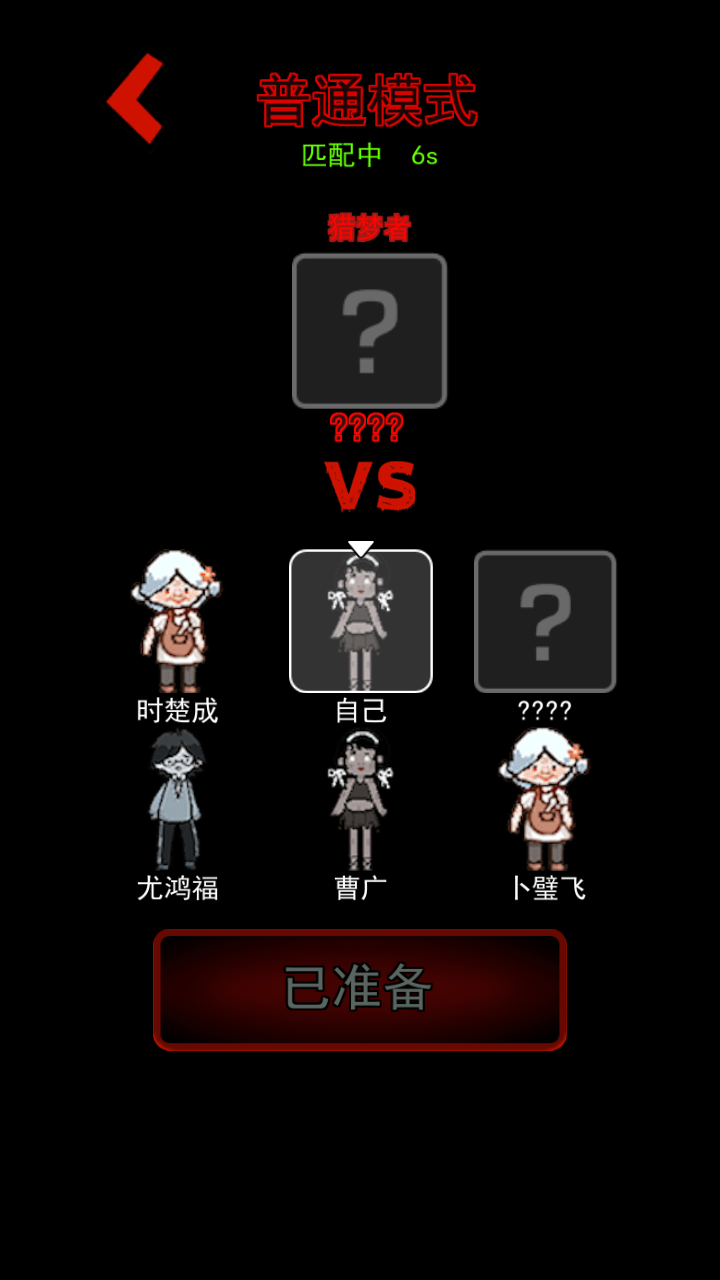
Task: View player 尤鸿福's character
Action: [x=177, y=800]
